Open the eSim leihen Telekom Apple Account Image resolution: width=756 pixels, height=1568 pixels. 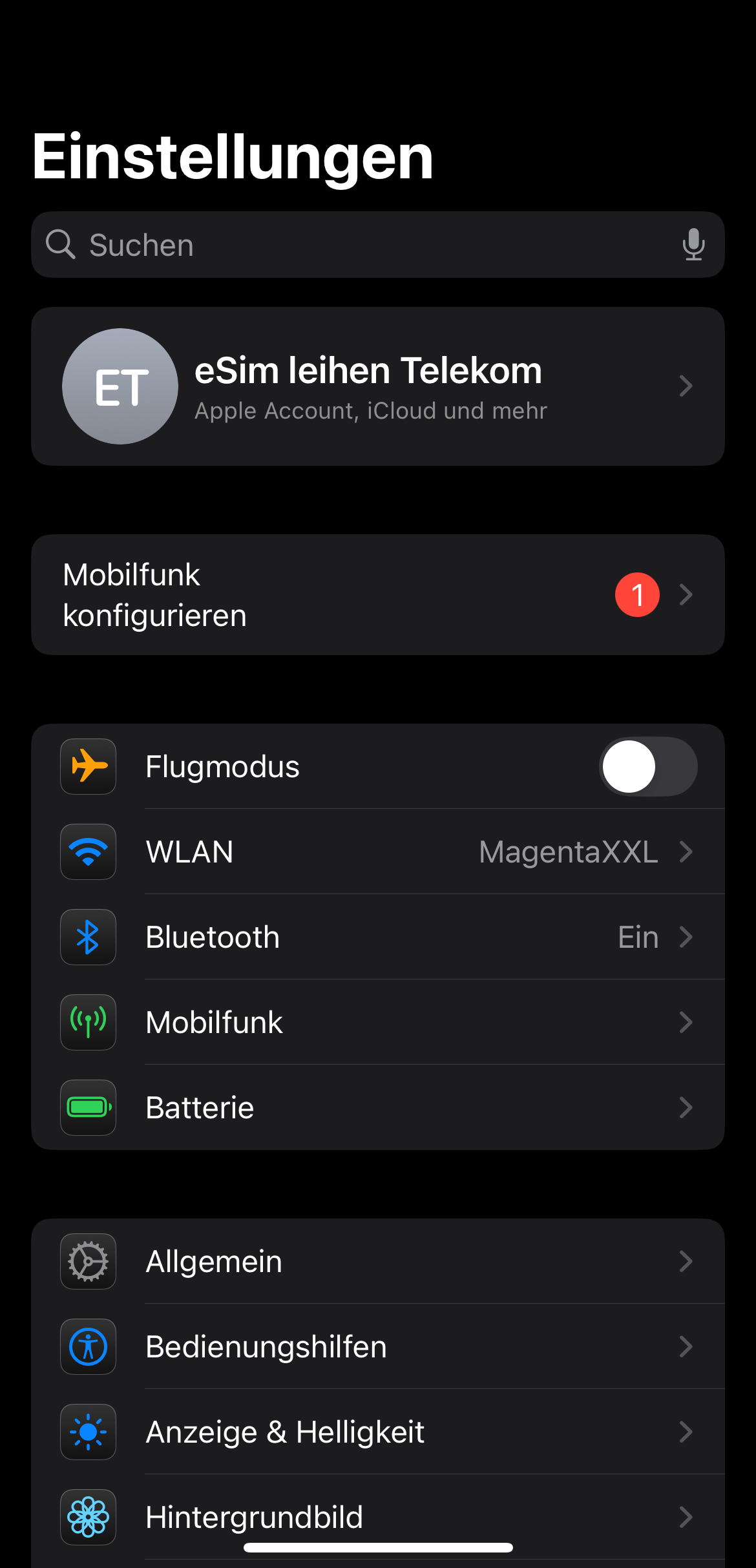click(x=377, y=386)
